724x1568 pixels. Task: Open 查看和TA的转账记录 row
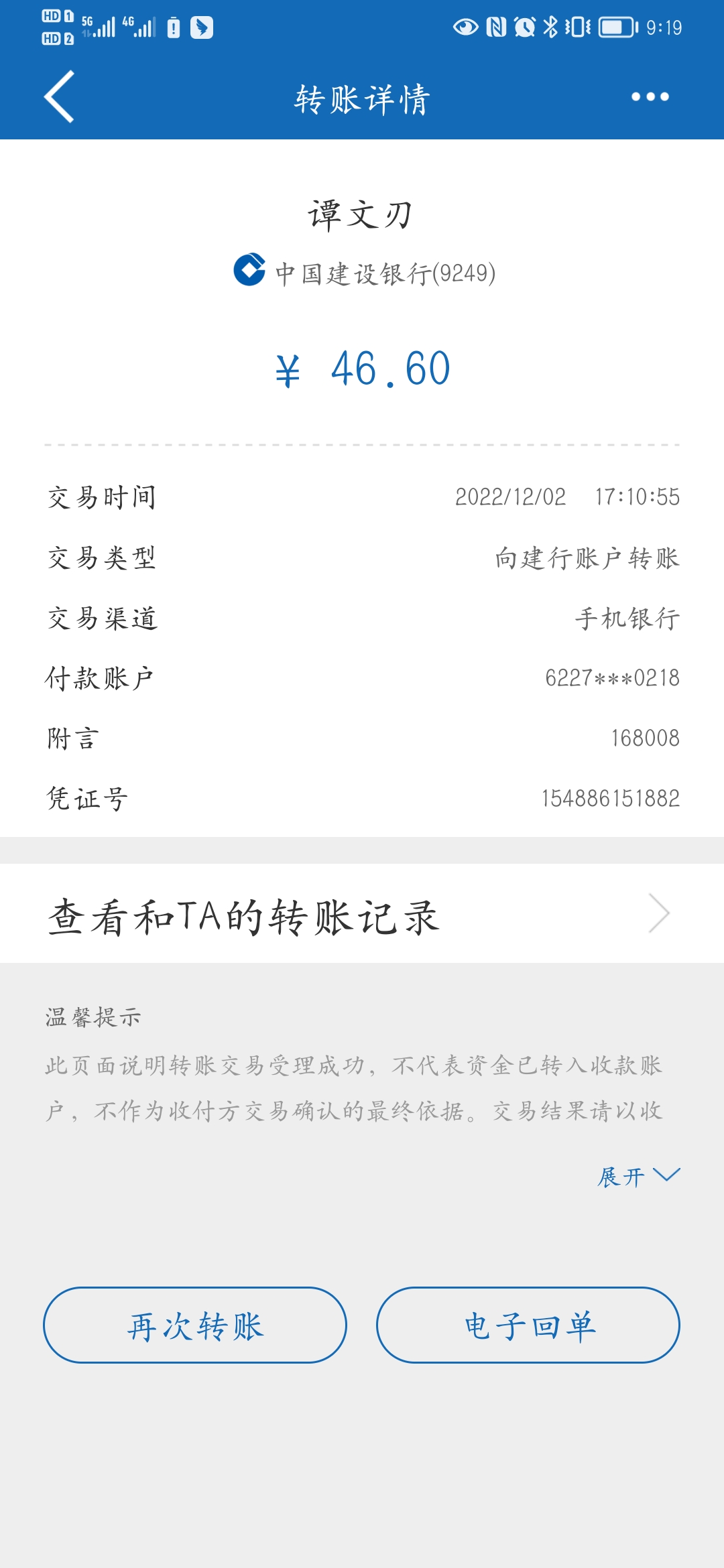[362, 914]
